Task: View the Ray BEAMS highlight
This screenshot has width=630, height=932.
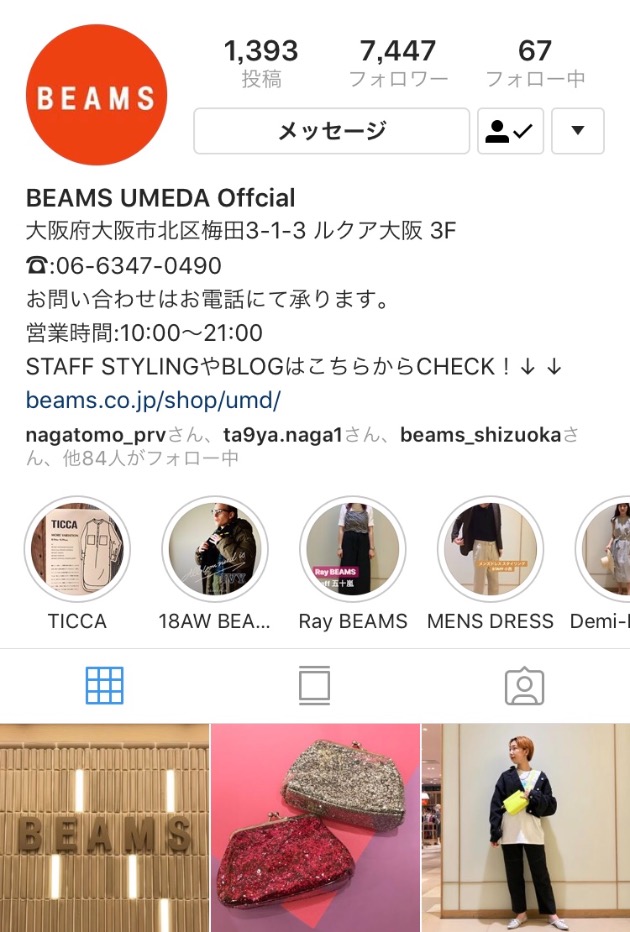Action: click(352, 550)
